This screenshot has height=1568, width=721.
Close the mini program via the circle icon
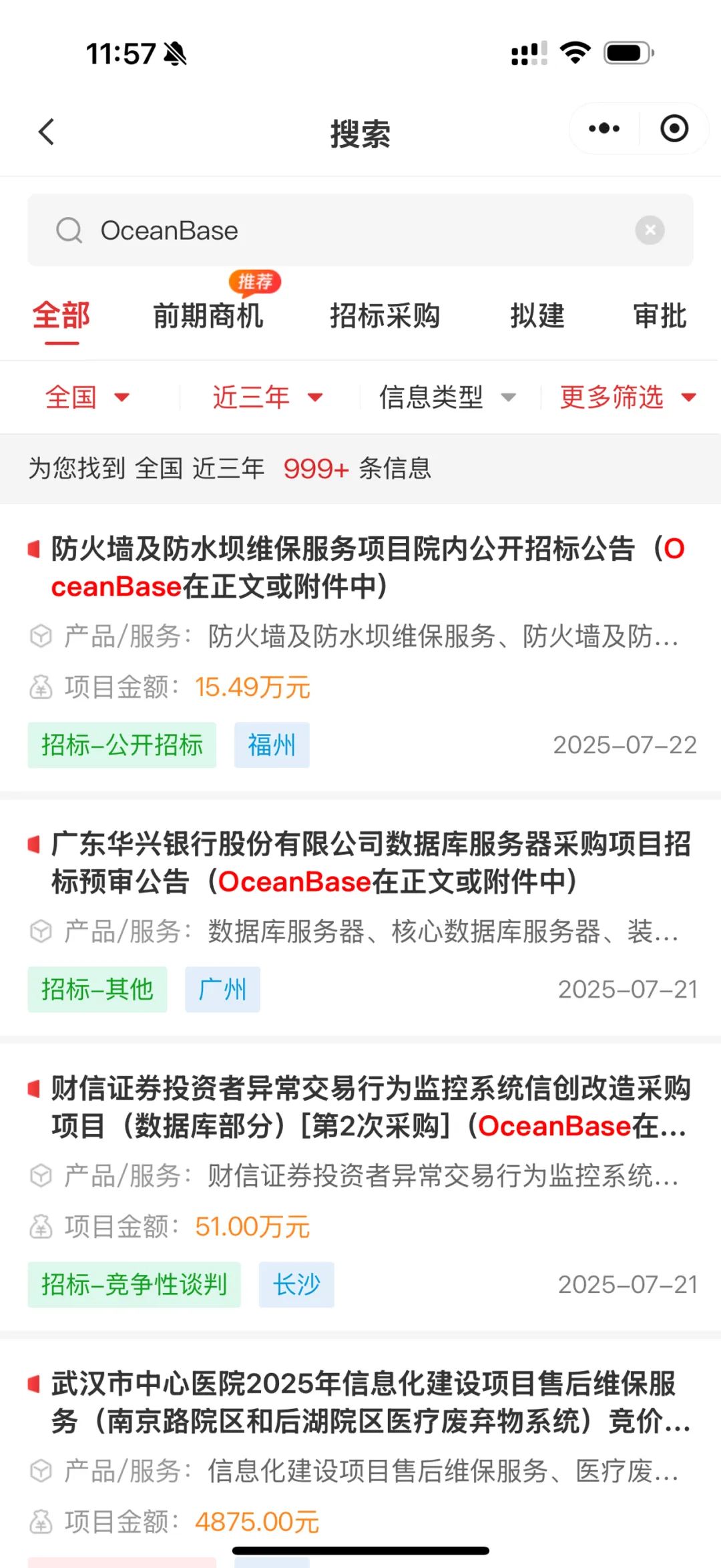click(x=674, y=128)
